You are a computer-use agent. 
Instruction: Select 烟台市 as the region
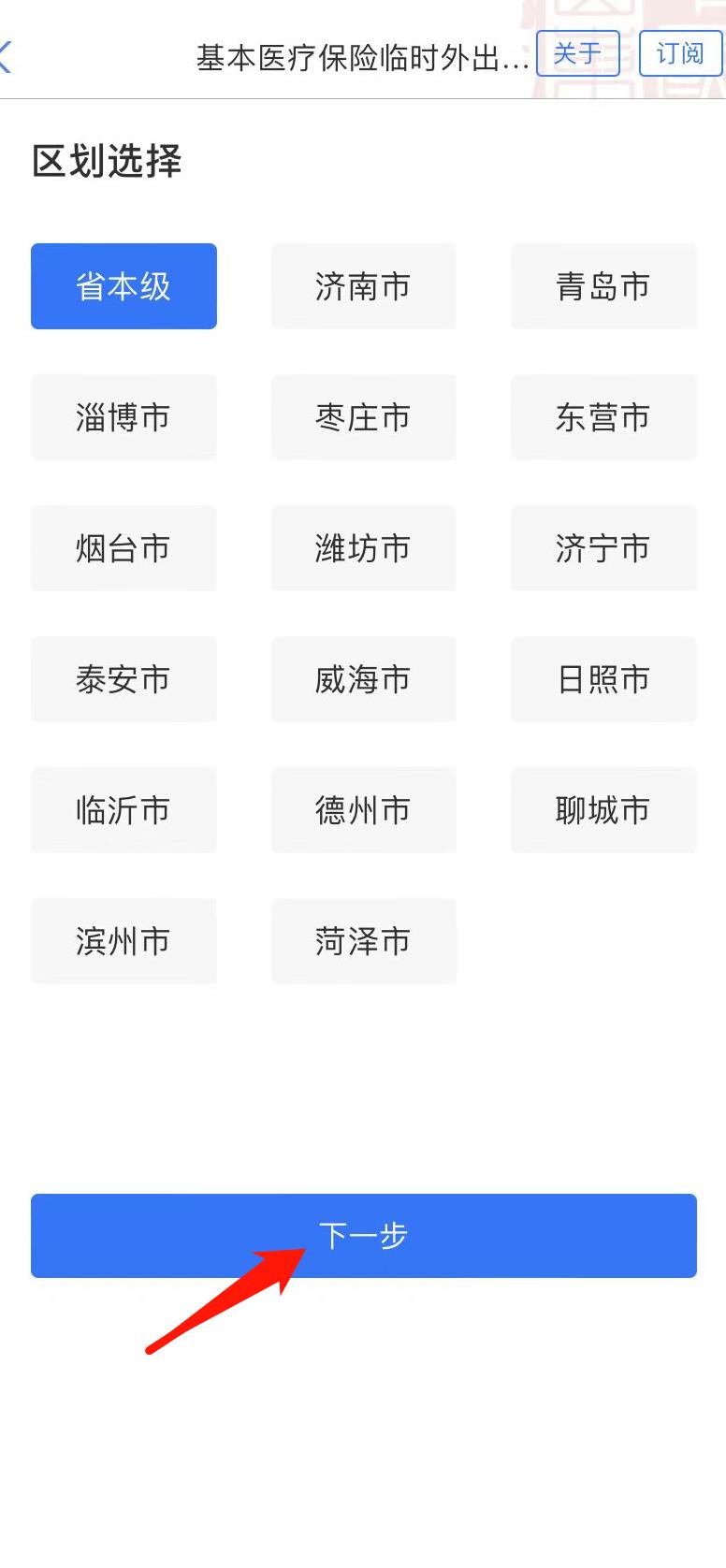point(123,548)
